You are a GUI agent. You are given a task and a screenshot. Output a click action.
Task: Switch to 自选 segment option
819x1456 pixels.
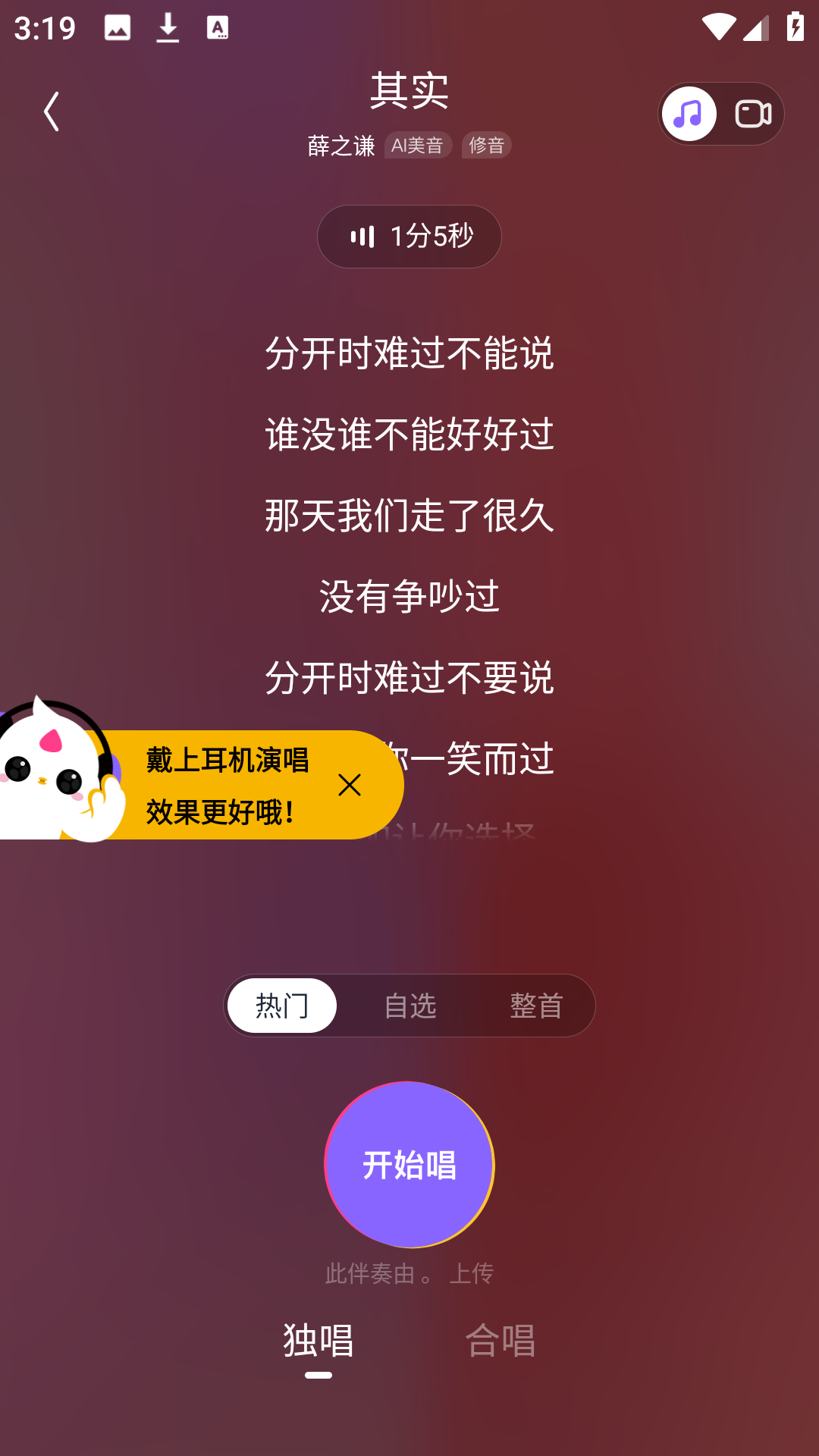[x=410, y=1006]
